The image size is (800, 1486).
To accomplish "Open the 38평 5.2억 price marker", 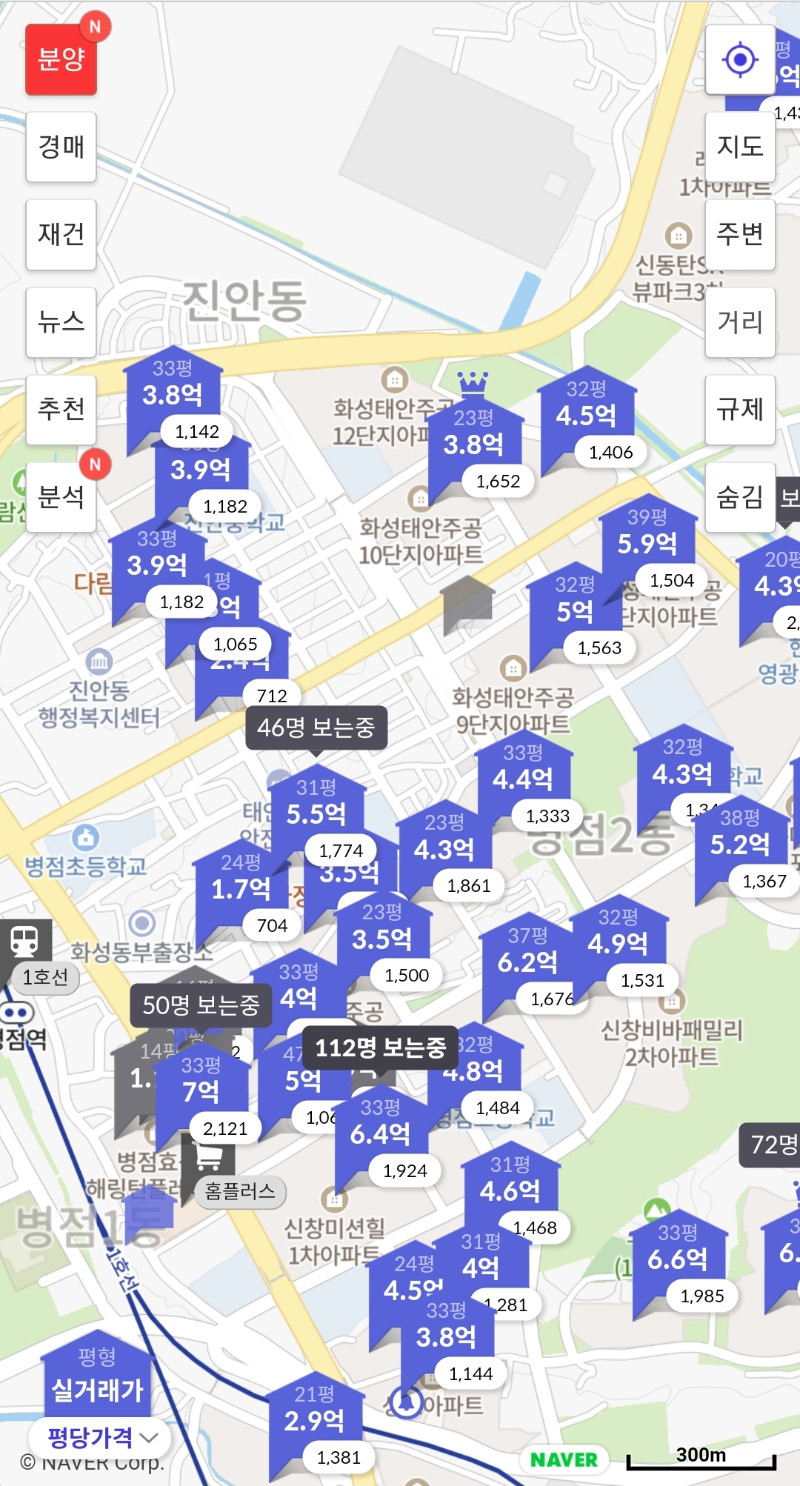I will tap(741, 843).
